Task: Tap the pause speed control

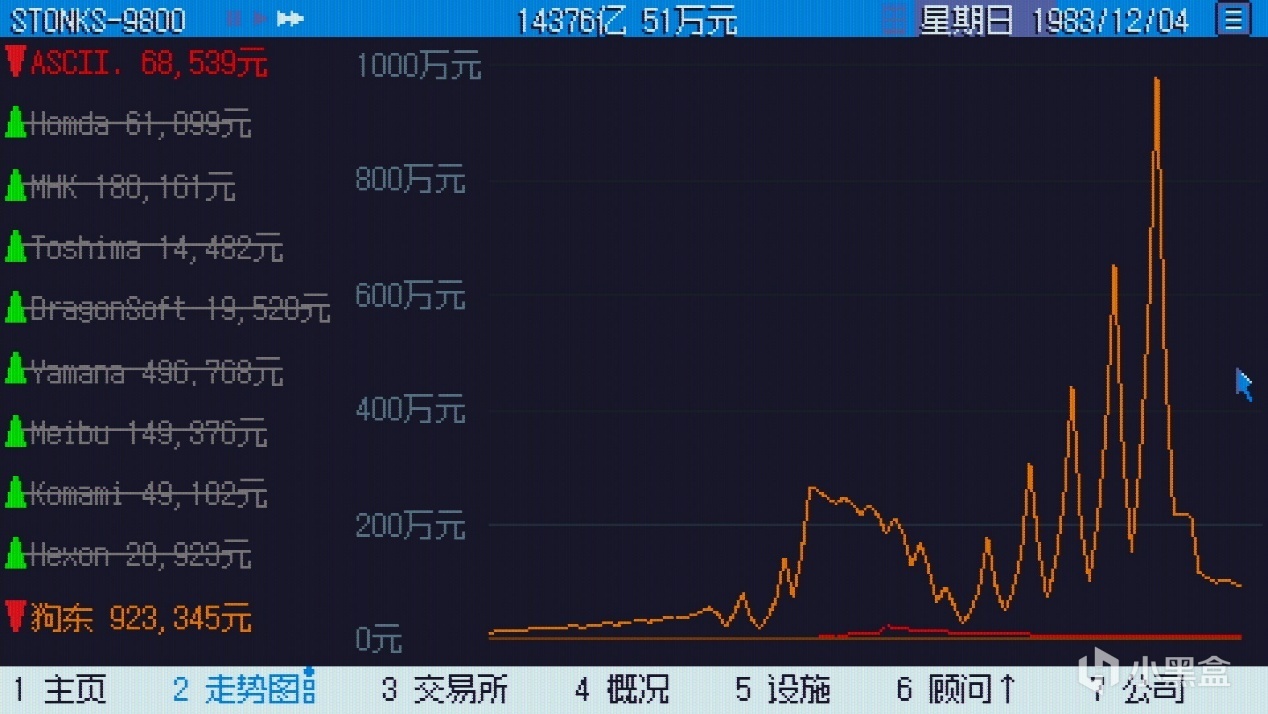Action: 234,18
